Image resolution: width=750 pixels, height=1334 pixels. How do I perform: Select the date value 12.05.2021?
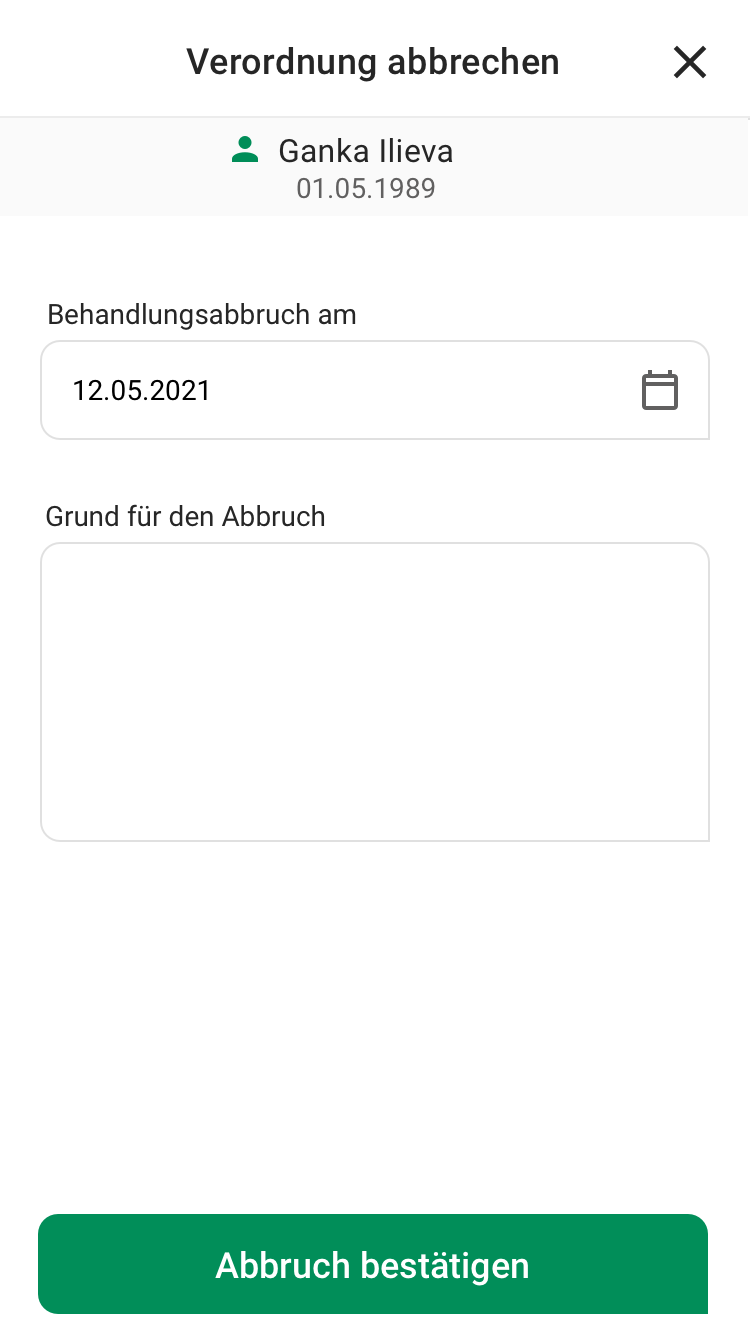point(142,390)
